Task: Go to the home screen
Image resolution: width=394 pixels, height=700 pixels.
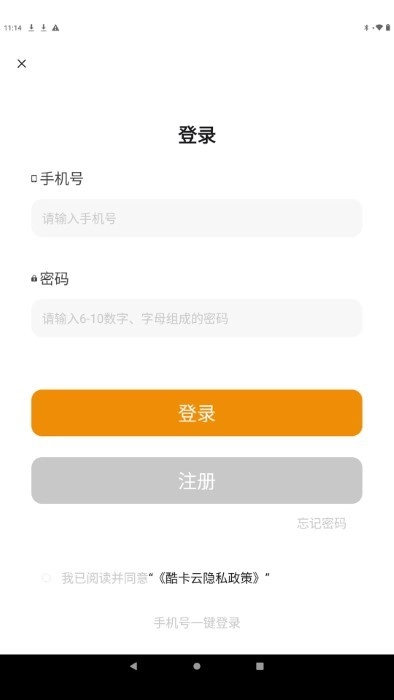Action: (197, 666)
